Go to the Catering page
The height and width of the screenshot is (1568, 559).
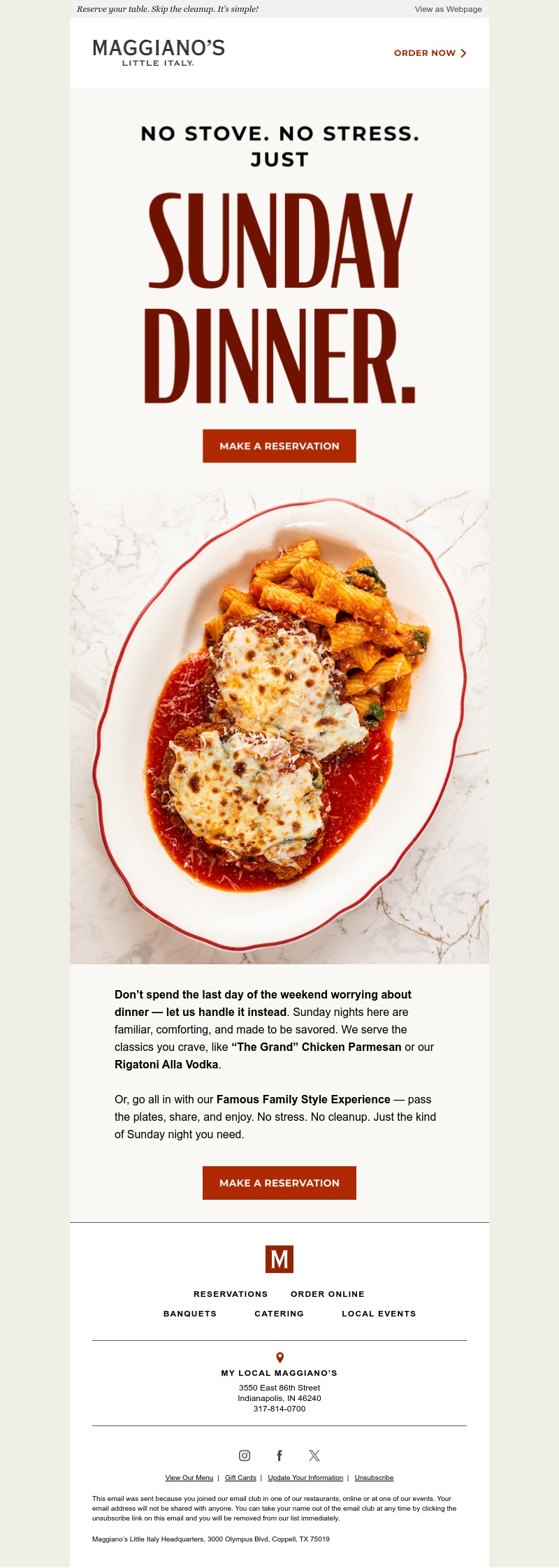click(279, 1314)
